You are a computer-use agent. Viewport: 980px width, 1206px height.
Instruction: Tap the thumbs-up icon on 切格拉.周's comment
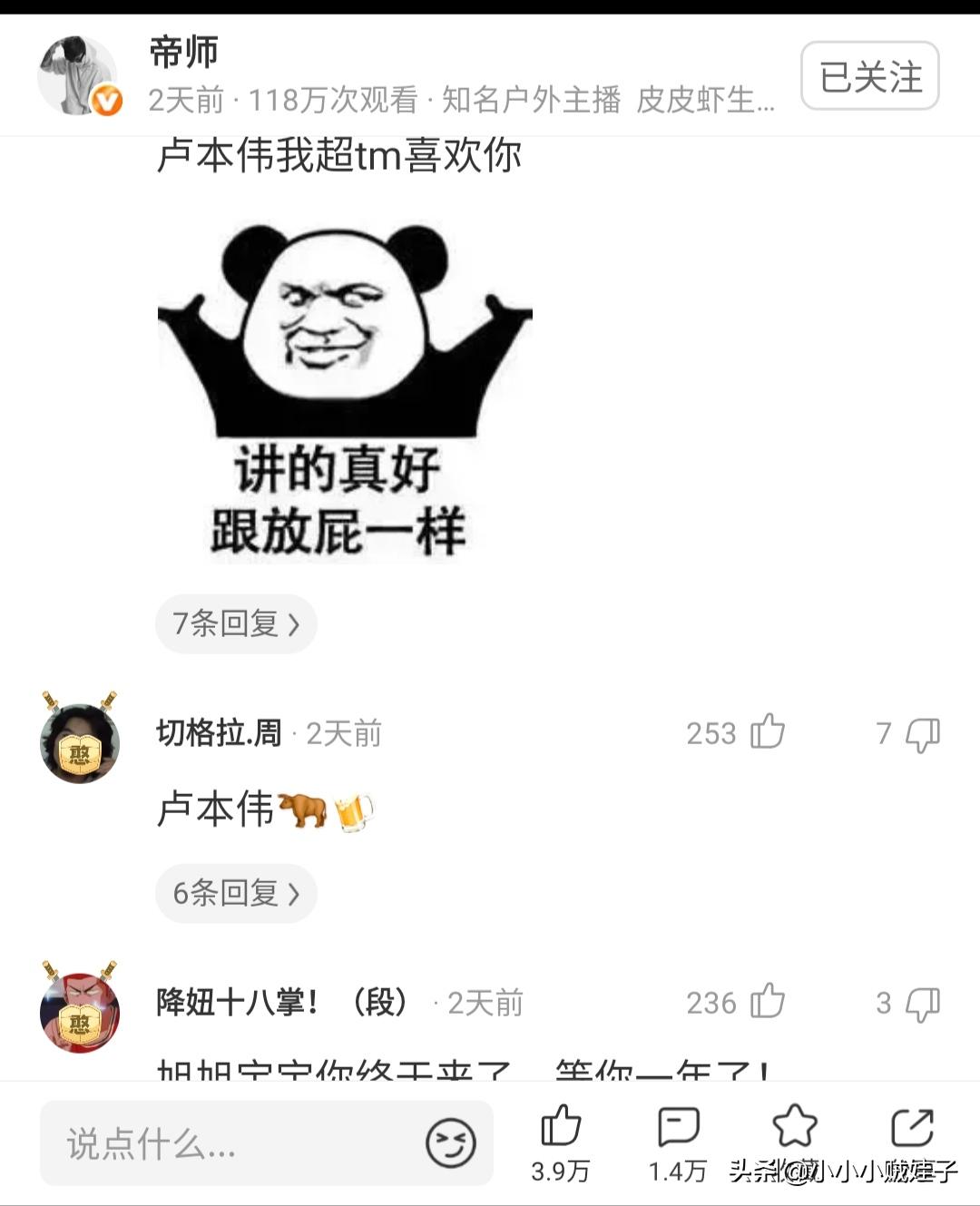768,731
